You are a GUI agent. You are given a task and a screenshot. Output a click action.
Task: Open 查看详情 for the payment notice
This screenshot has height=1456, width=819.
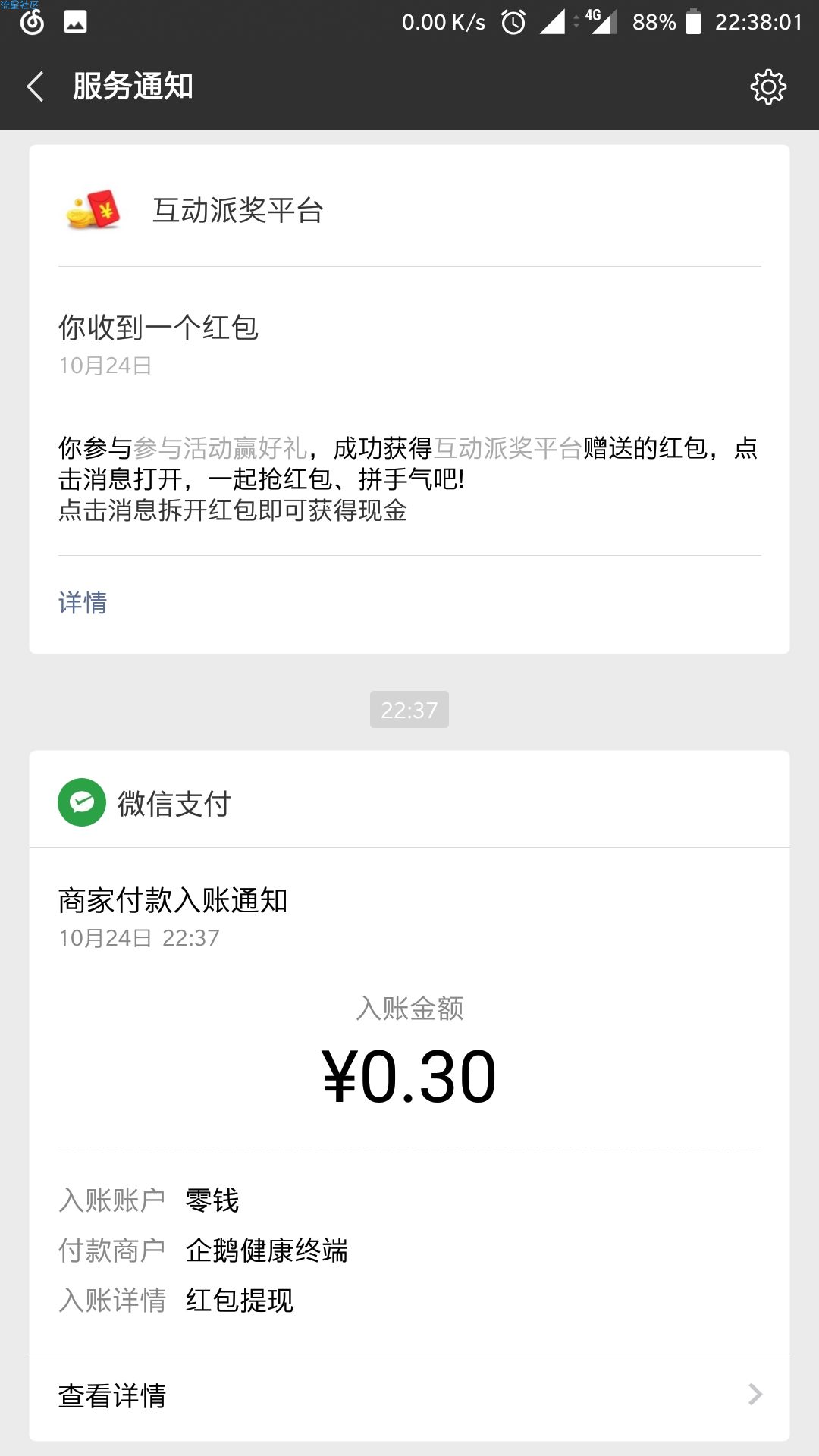409,1396
